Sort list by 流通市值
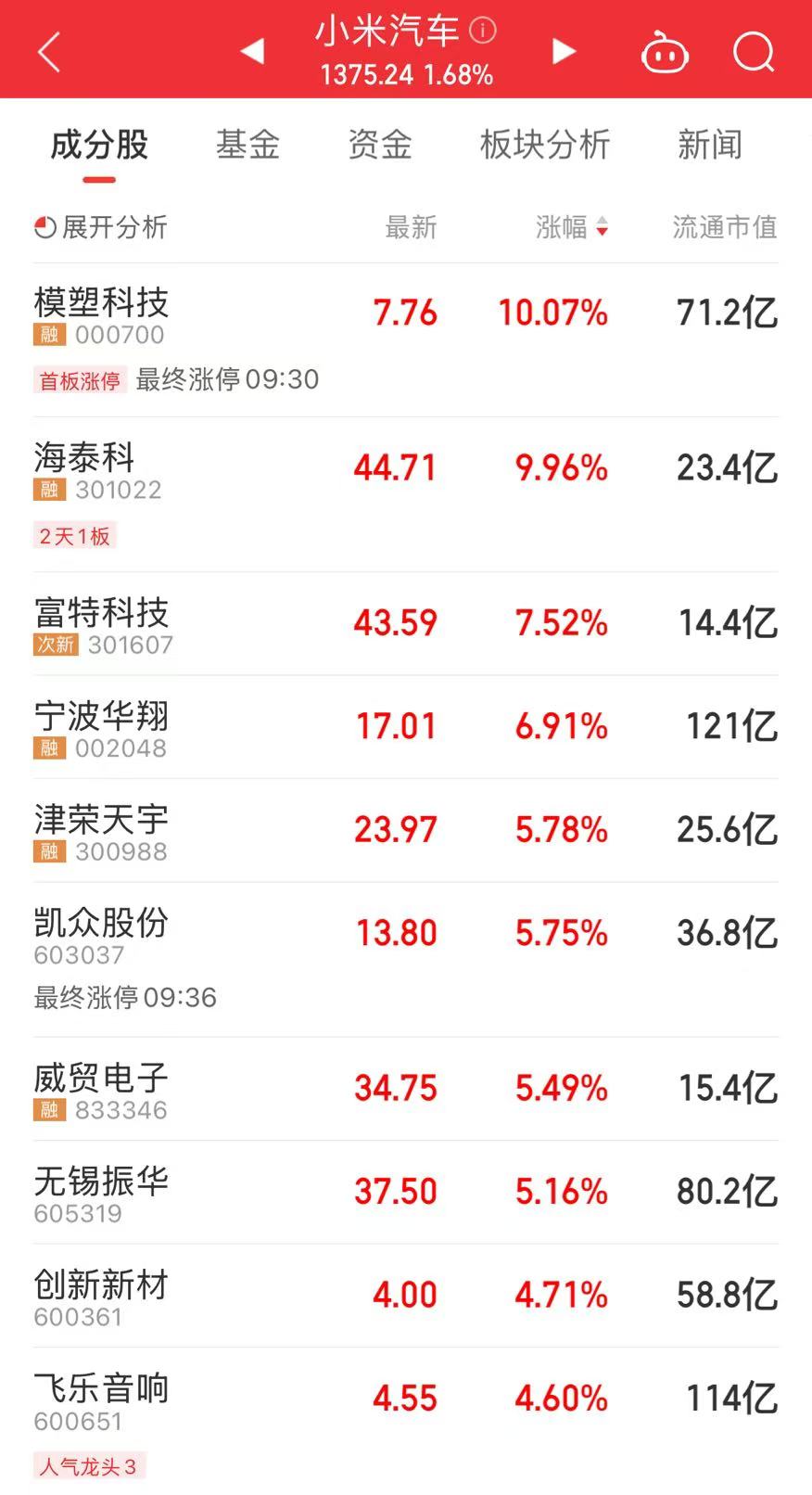812x1495 pixels. 724,227
